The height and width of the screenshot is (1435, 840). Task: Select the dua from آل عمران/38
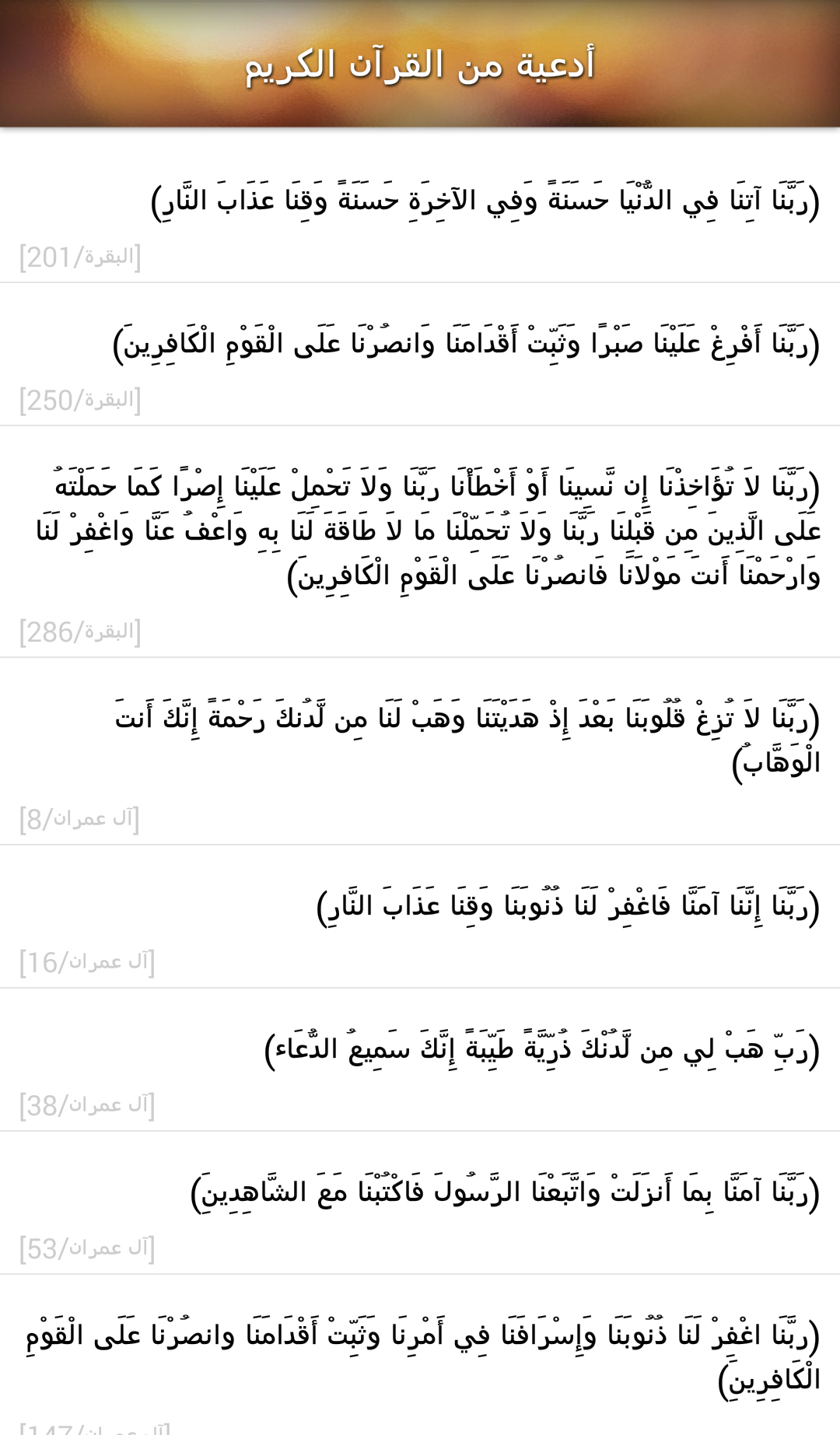click(420, 1060)
